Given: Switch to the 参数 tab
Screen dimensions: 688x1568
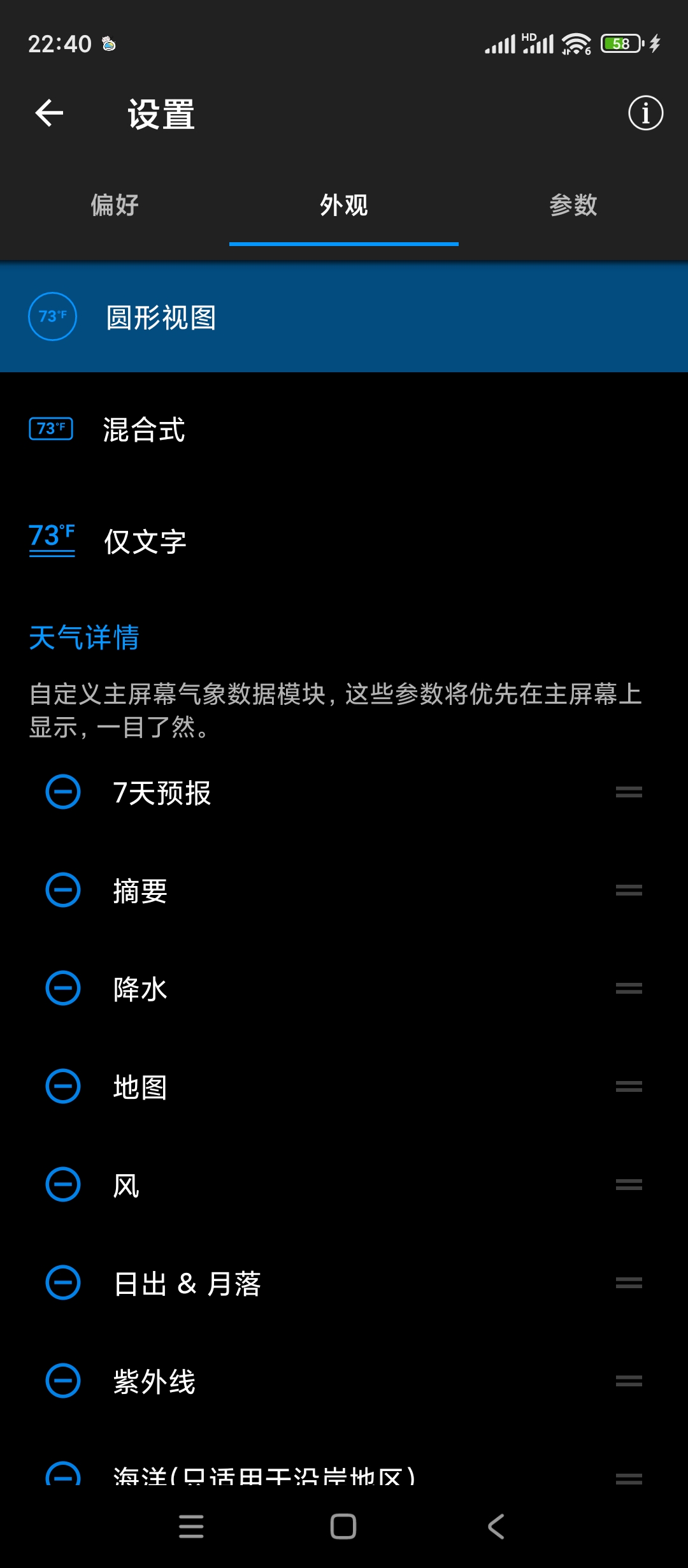Looking at the screenshot, I should click(573, 205).
